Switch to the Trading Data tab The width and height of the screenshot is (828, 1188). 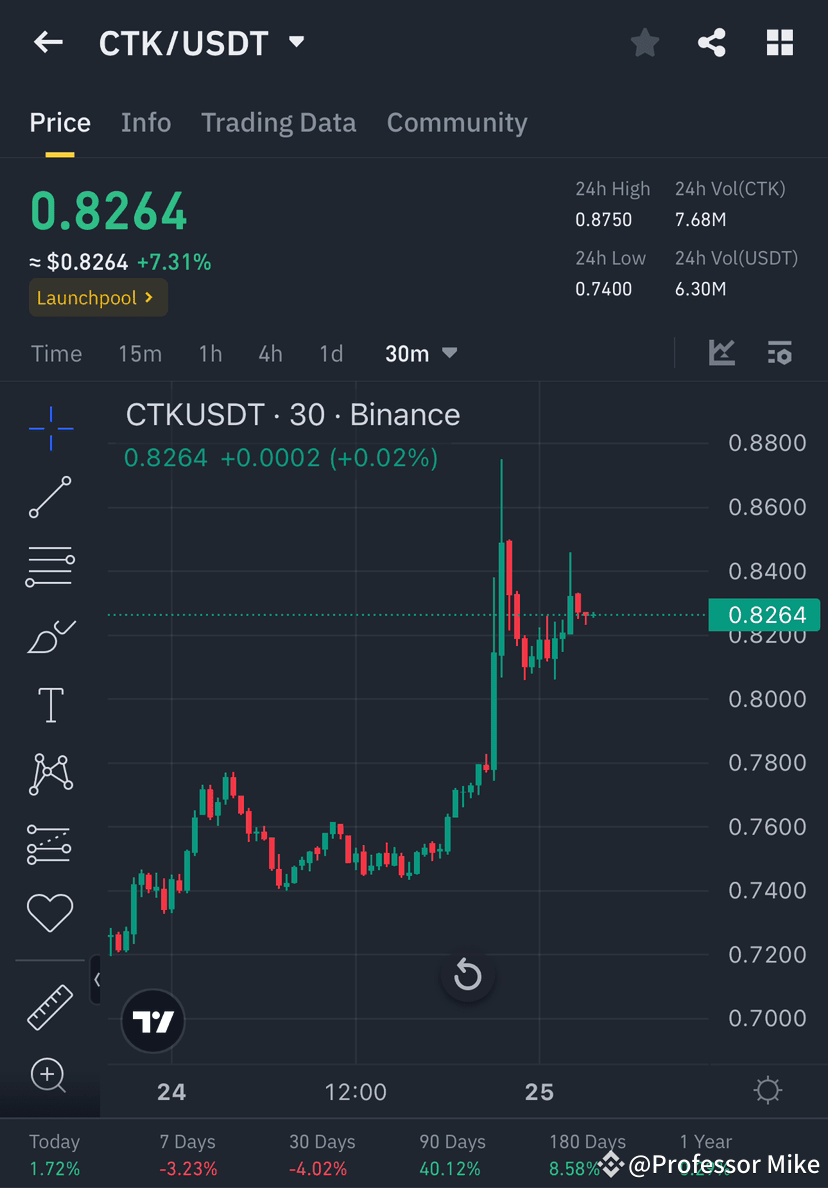(279, 122)
